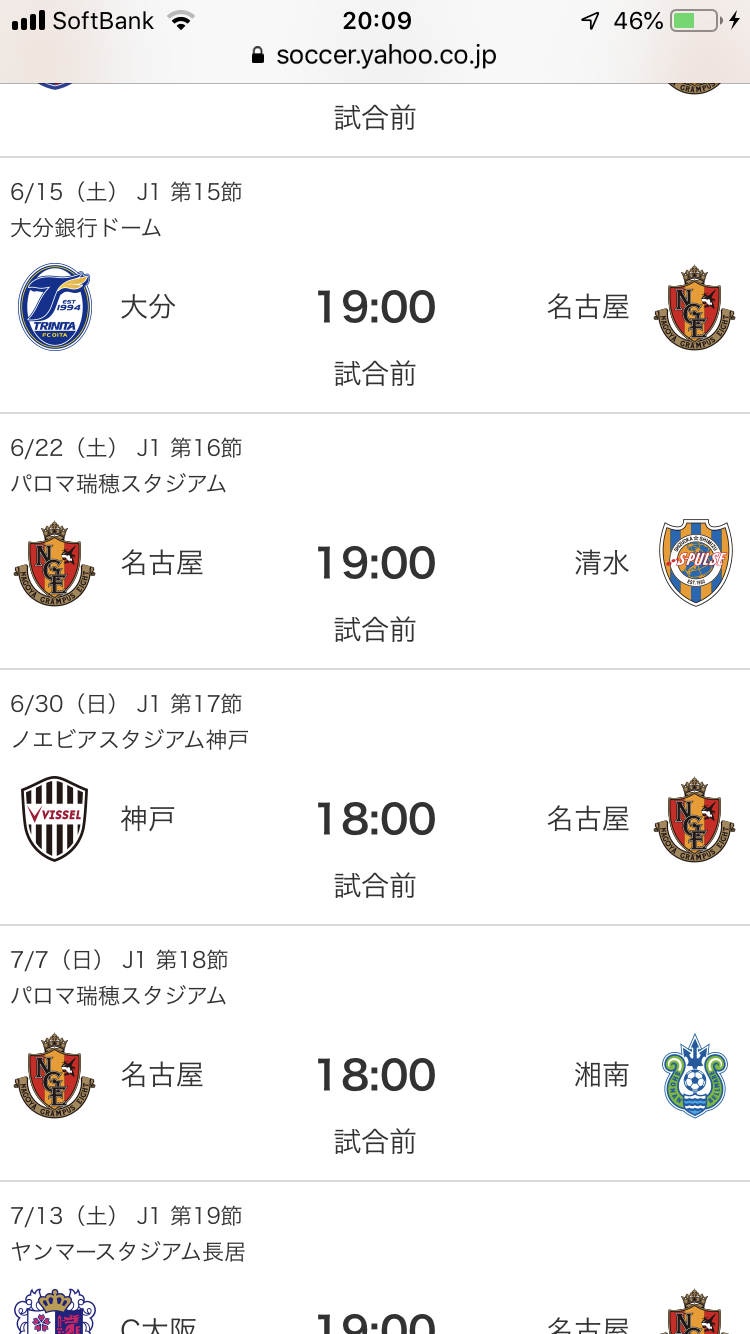Open the 6/15 Oita vs Nagoya match
The width and height of the screenshot is (750, 1334).
coord(375,285)
